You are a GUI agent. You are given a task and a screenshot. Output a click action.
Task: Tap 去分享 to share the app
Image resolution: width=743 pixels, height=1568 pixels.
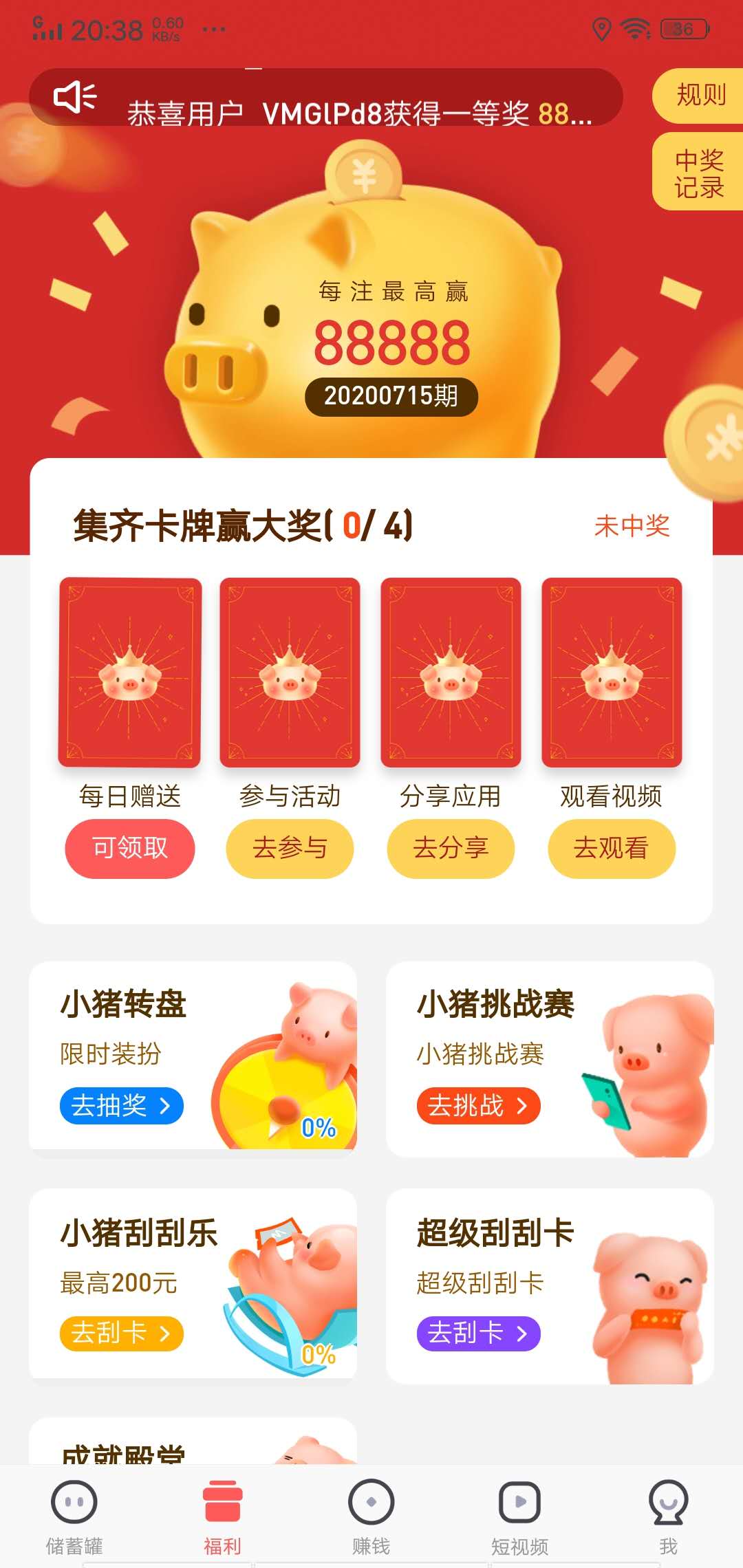(x=450, y=849)
